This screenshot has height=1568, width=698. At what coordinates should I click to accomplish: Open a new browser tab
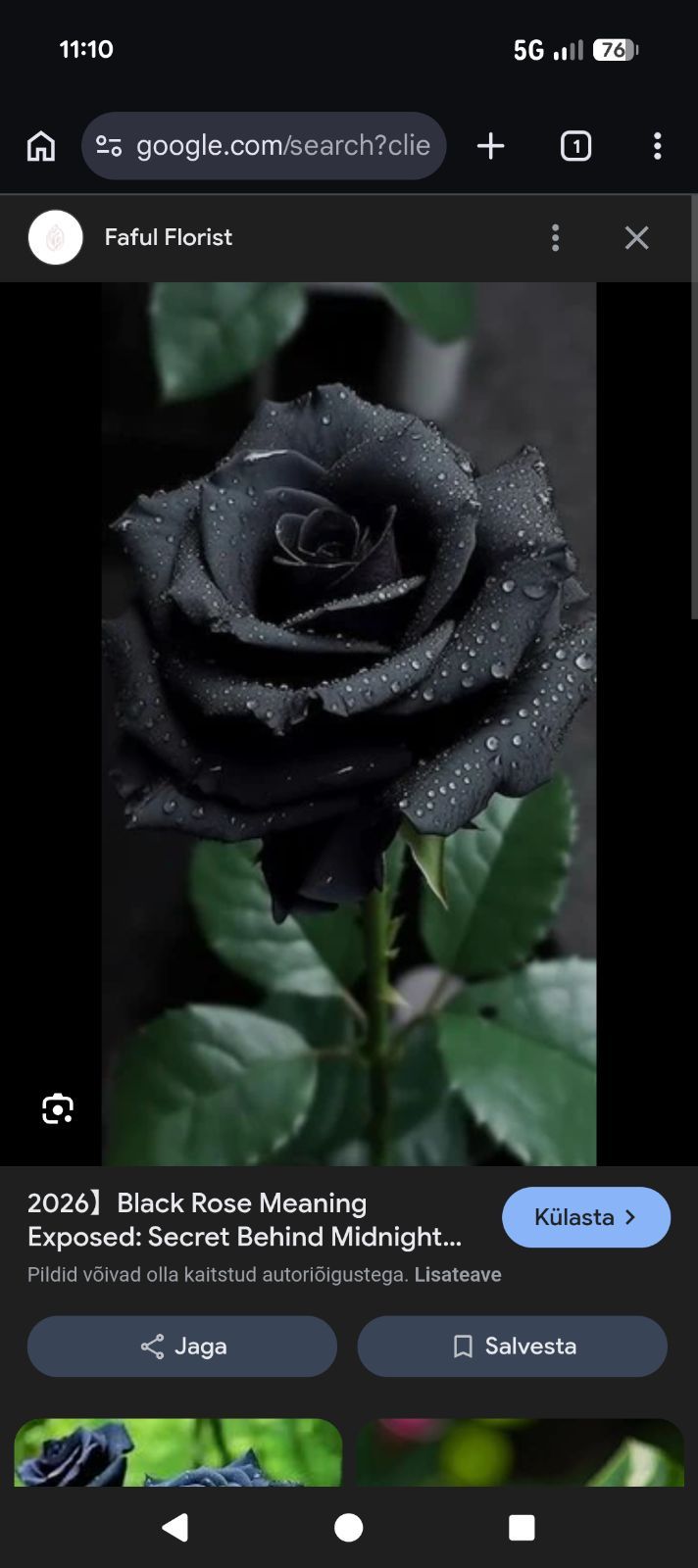[490, 146]
